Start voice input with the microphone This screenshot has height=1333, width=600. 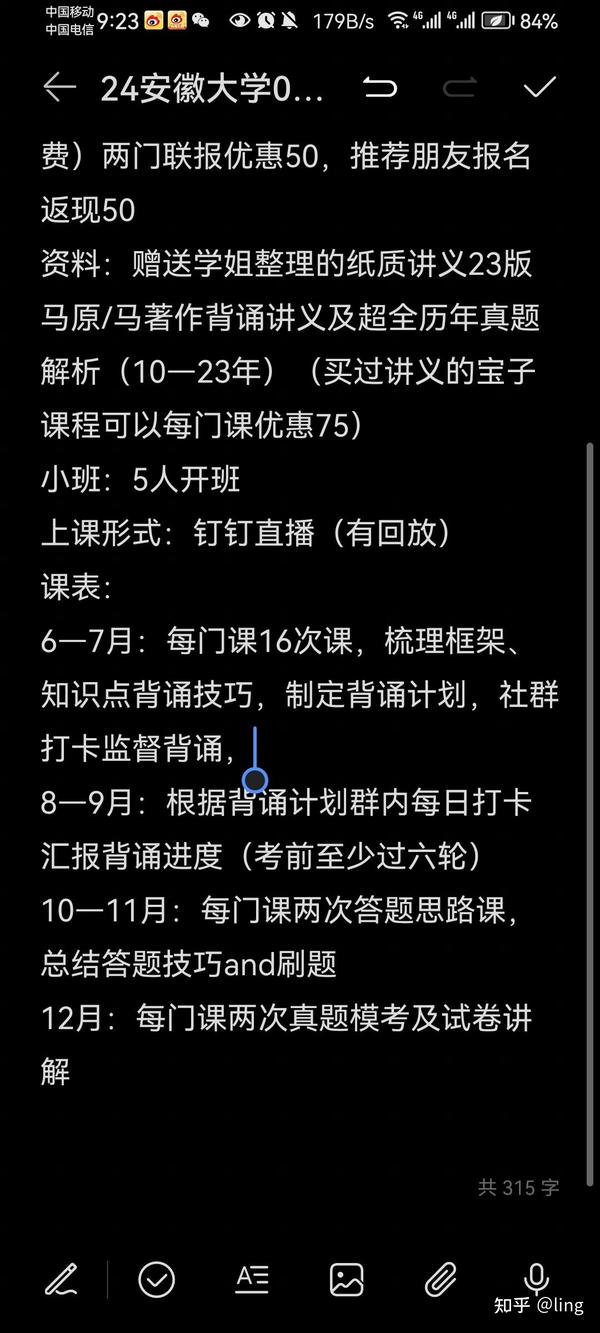536,1279
